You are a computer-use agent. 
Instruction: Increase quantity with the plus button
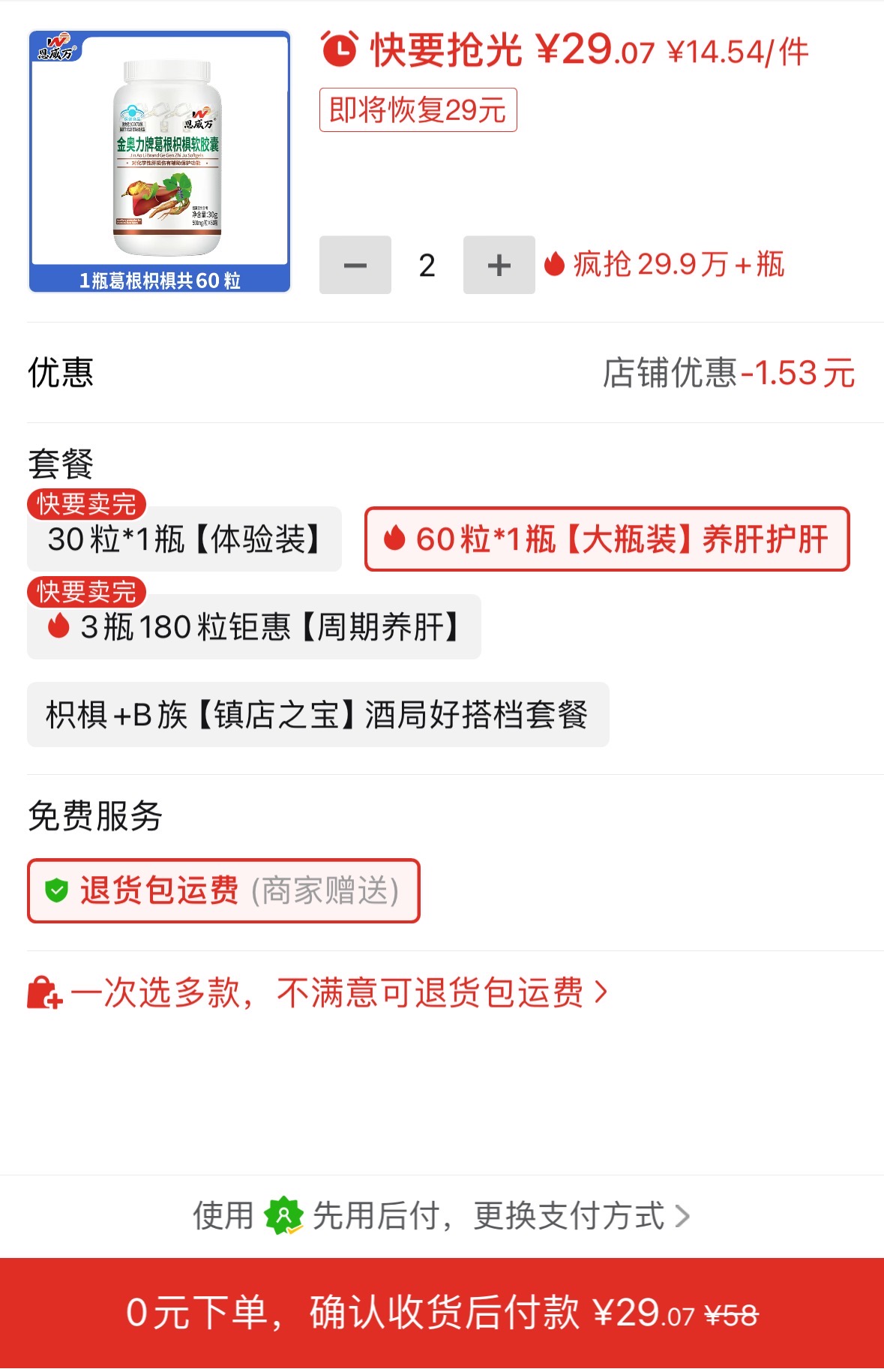point(499,265)
